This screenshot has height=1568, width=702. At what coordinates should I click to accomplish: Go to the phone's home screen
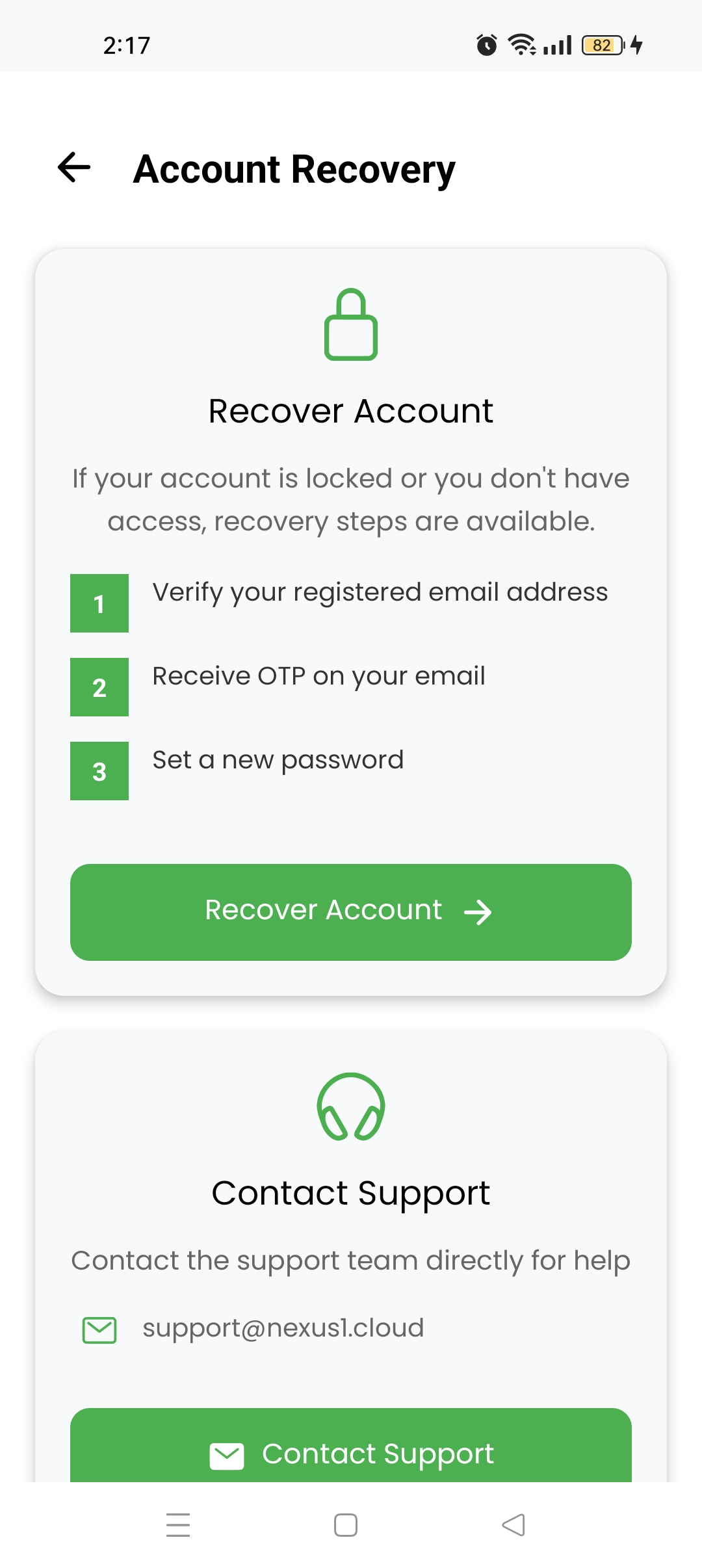pyautogui.click(x=346, y=1525)
